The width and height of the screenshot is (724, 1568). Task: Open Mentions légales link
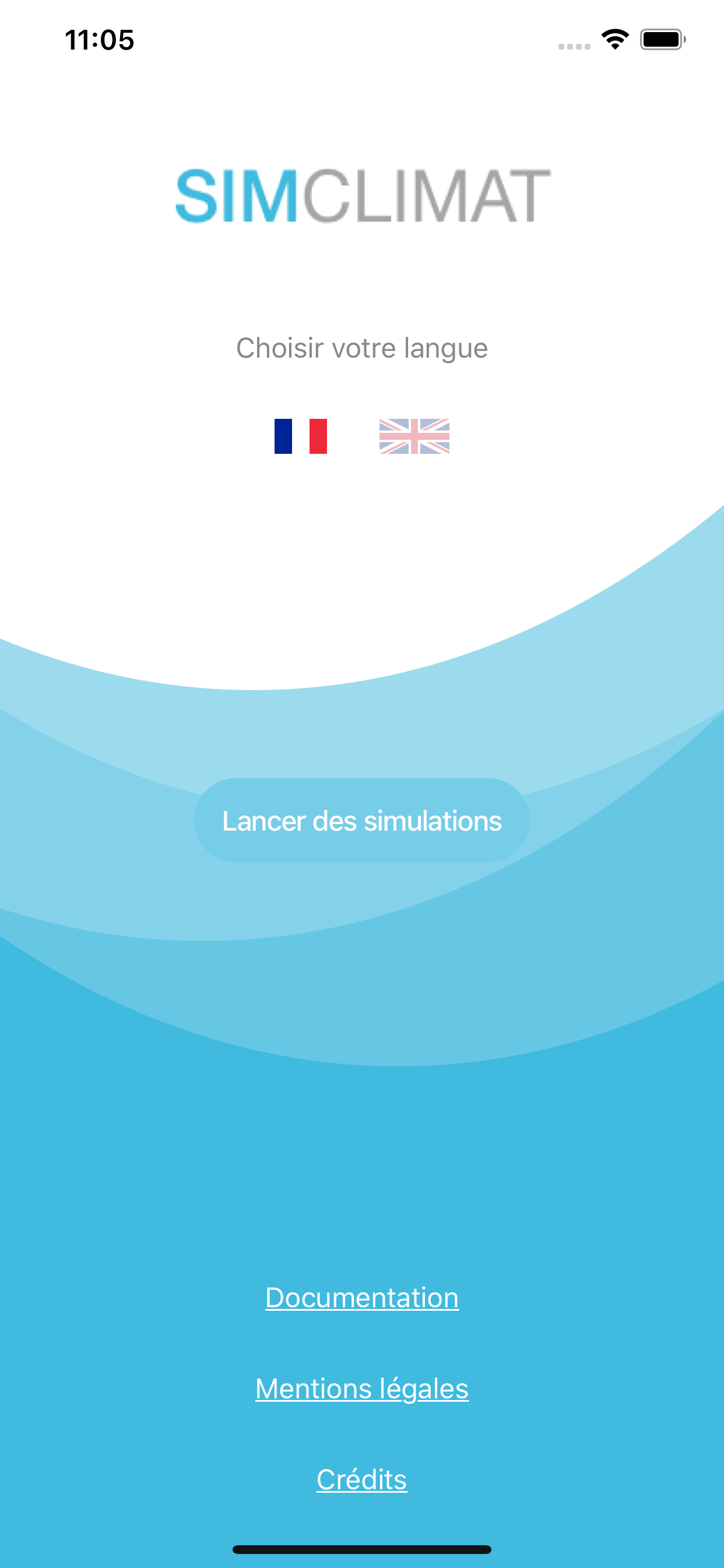(362, 1388)
